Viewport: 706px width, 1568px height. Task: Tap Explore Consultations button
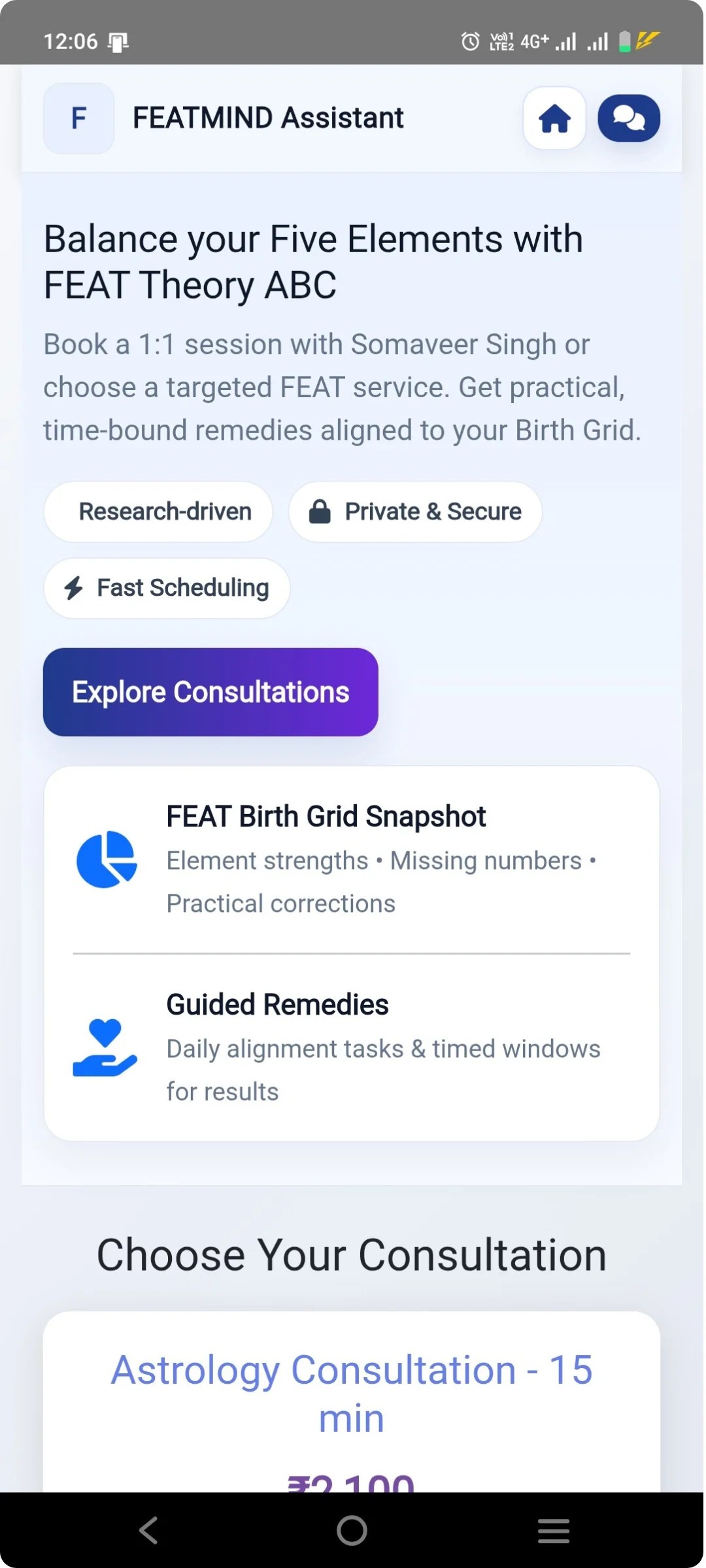210,692
